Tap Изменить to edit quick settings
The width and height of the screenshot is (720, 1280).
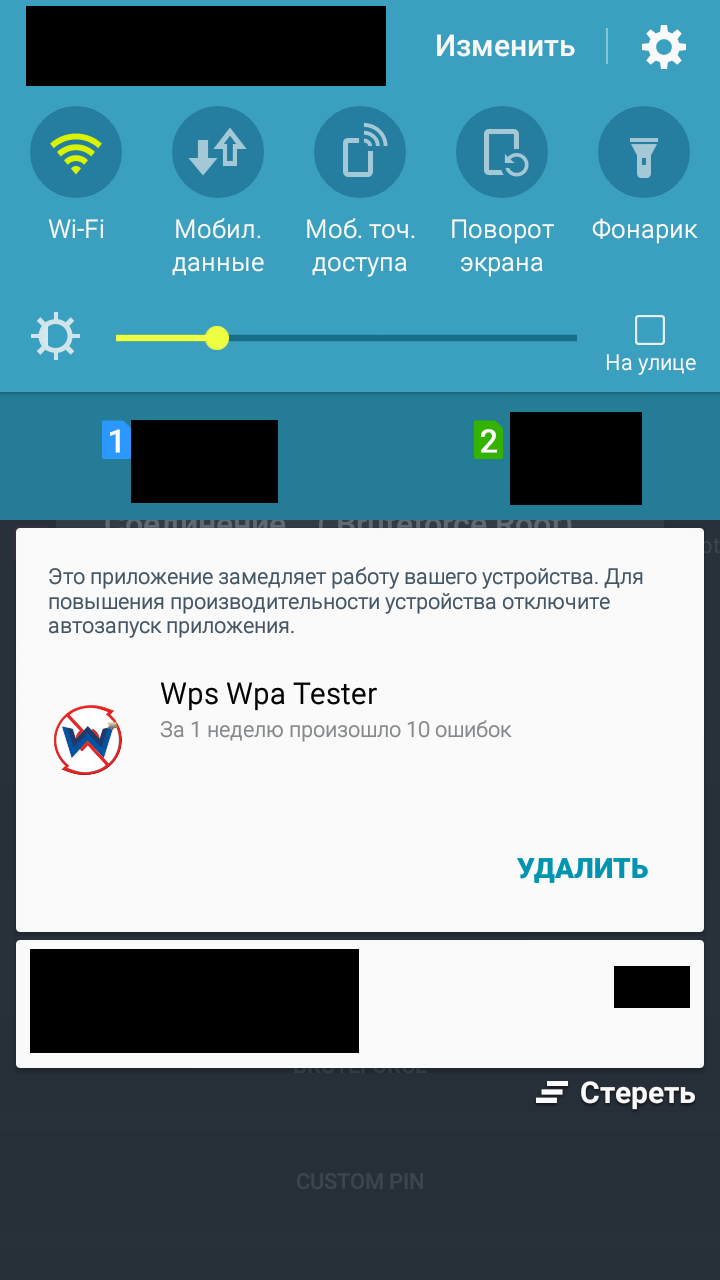click(x=505, y=46)
